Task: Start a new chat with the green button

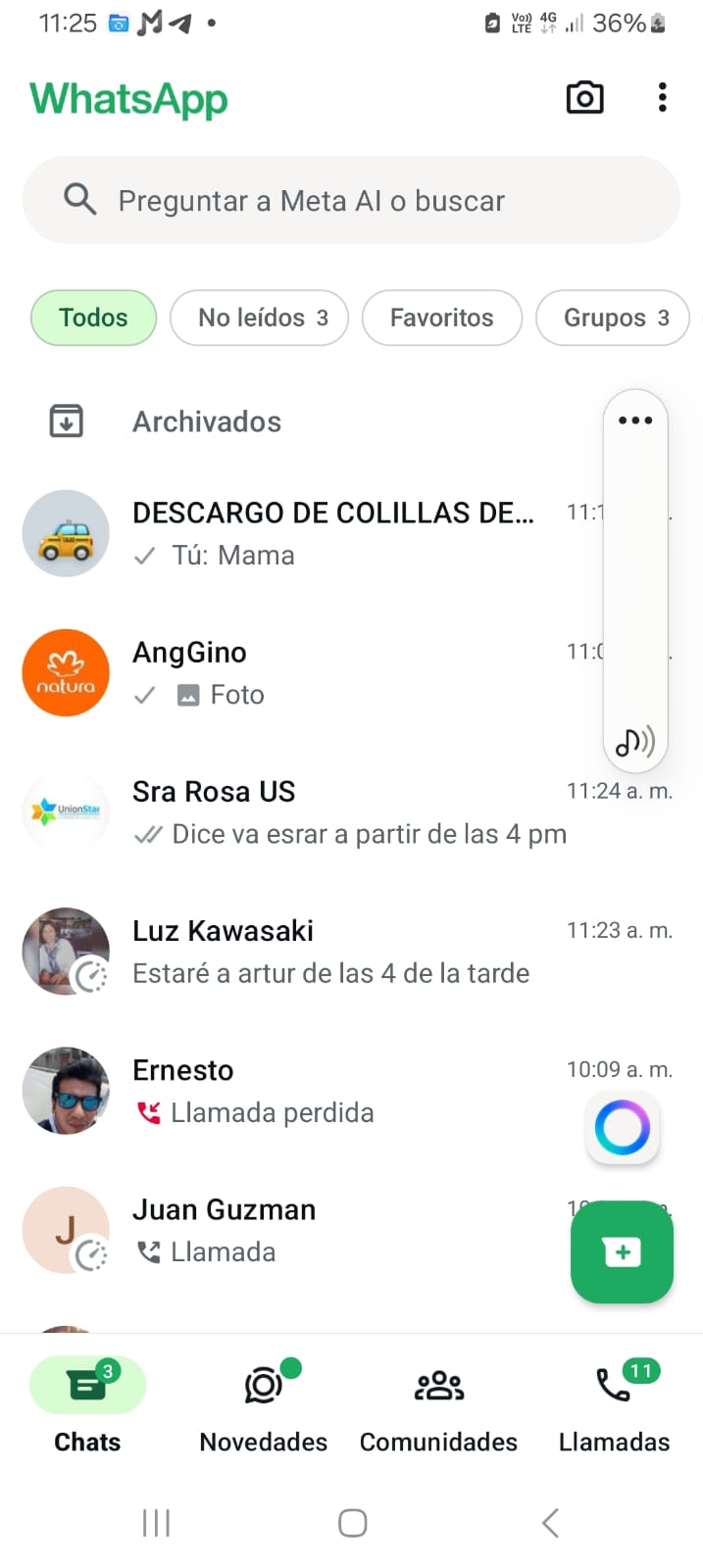Action: (622, 1251)
